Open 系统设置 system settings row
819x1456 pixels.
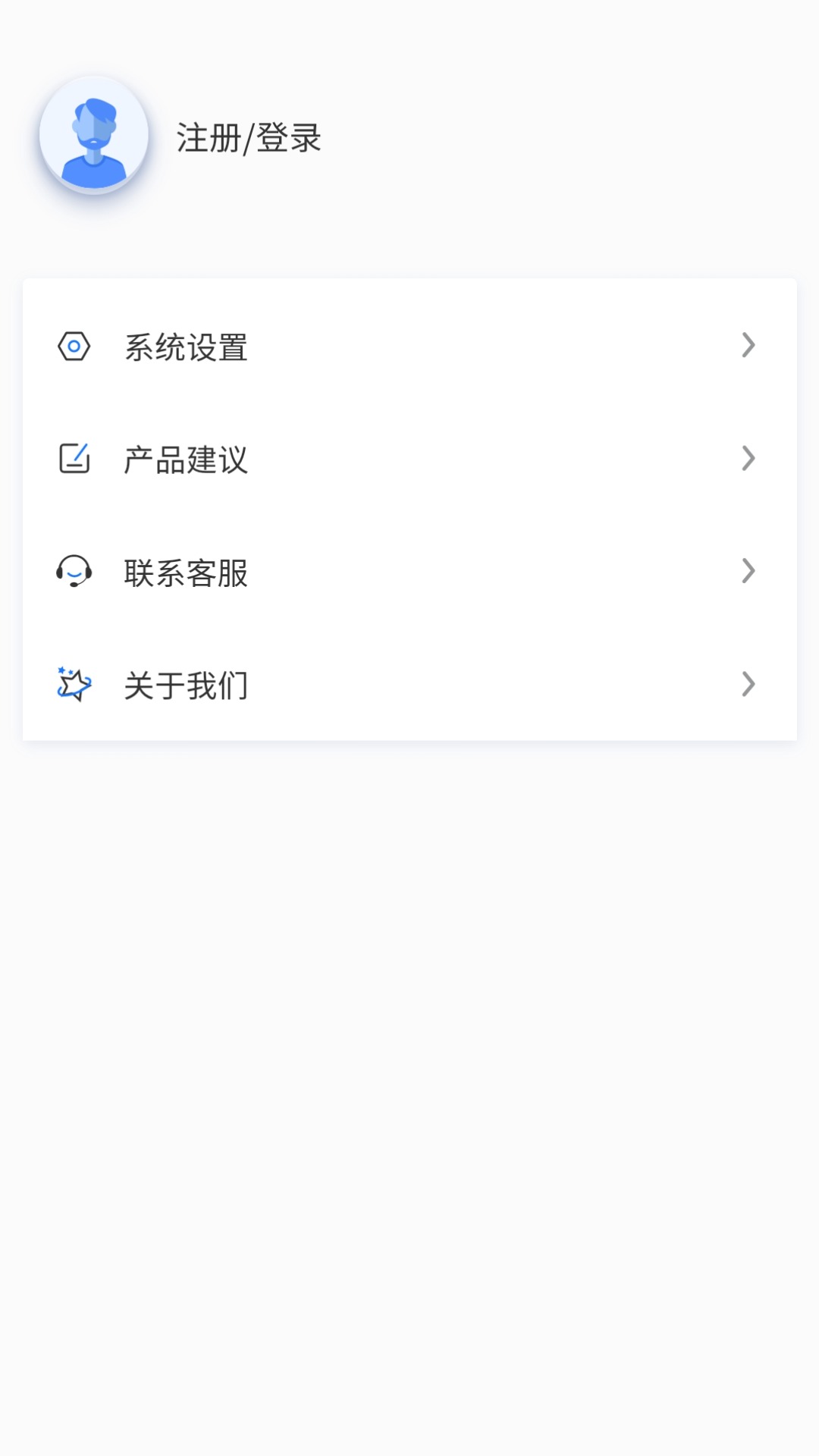click(409, 347)
